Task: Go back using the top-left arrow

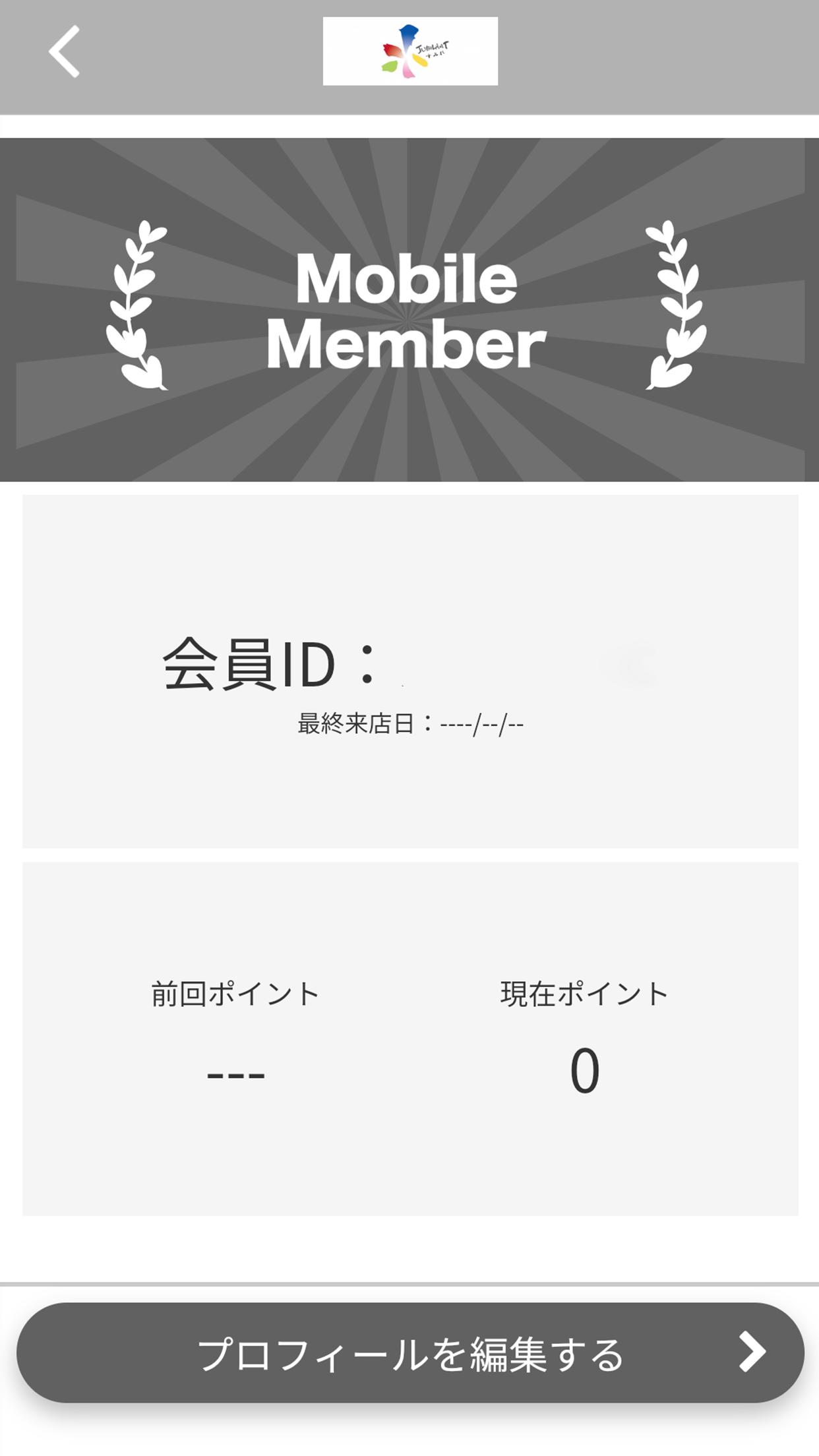Action: click(64, 51)
